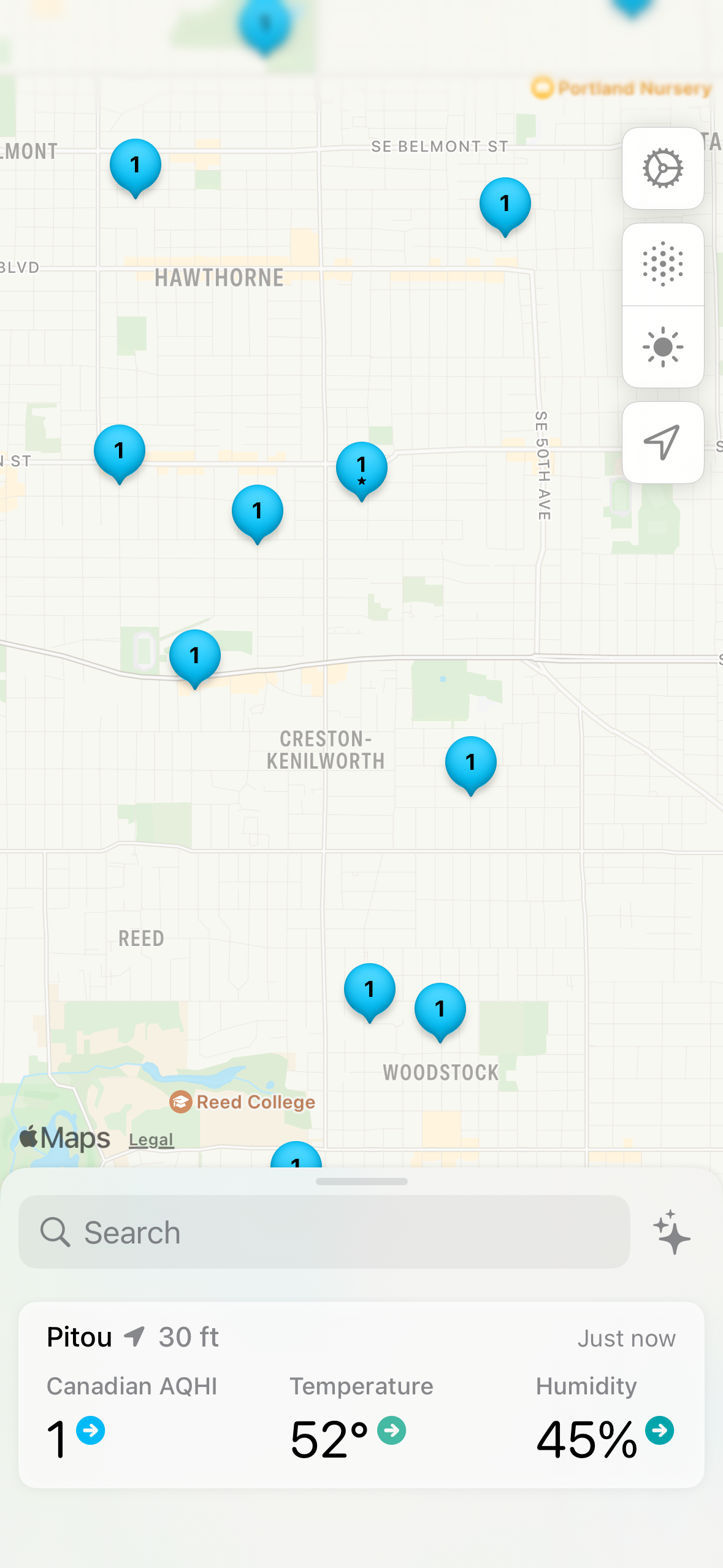This screenshot has width=723, height=1568.
Task: Open the Legal link on map
Action: (x=151, y=1140)
